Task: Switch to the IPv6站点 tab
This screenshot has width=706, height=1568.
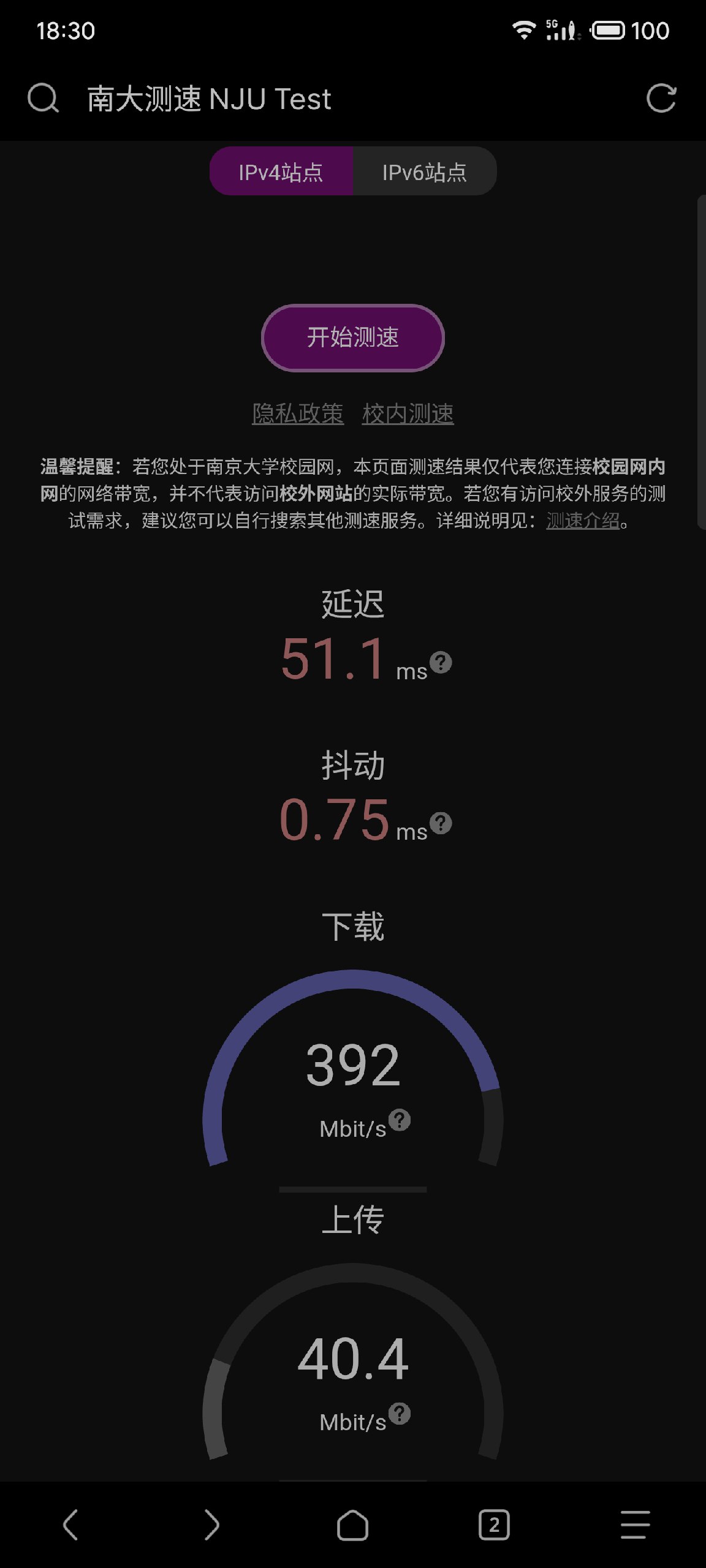Action: coord(424,171)
